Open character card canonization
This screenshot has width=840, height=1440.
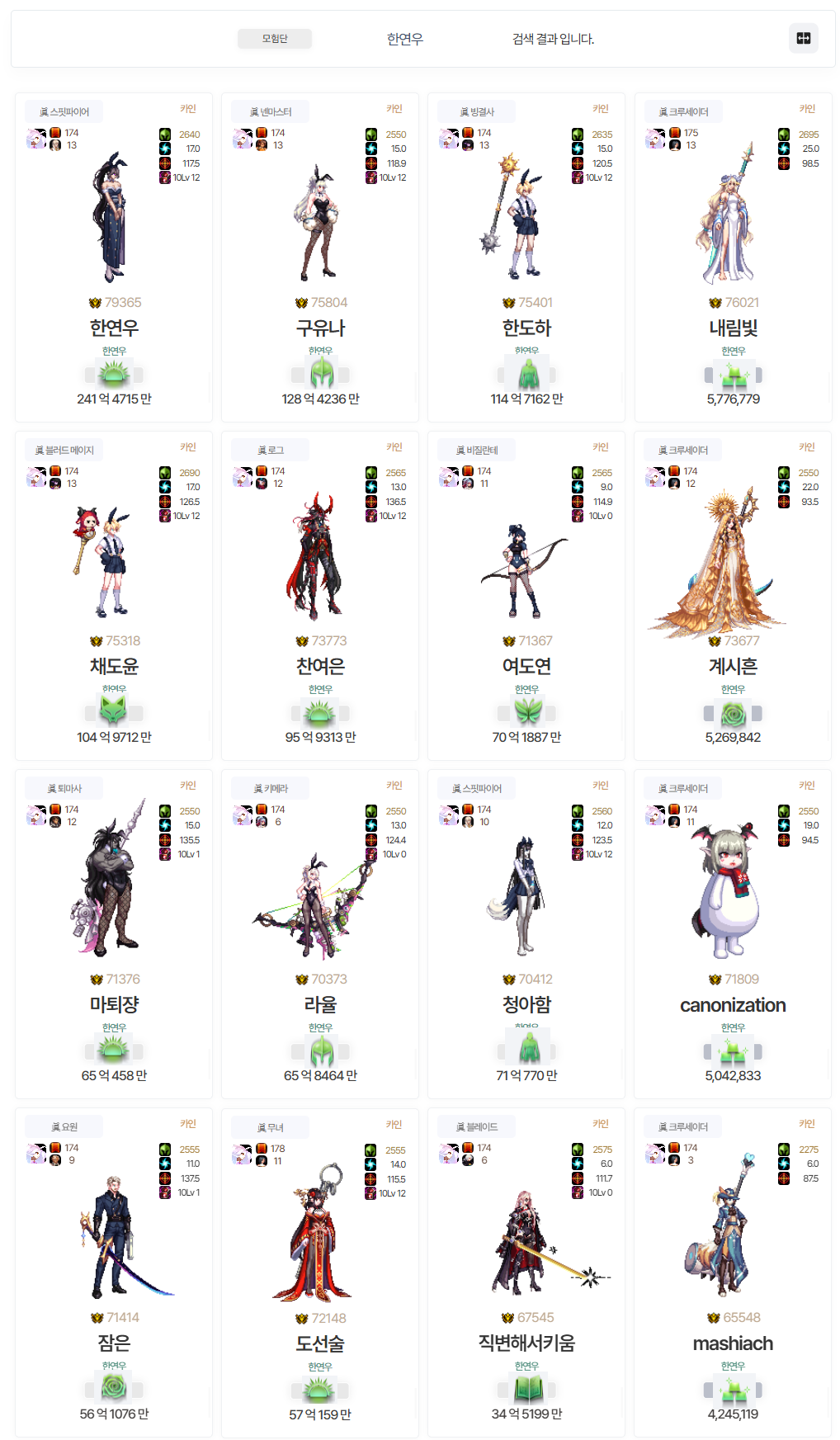(x=733, y=934)
